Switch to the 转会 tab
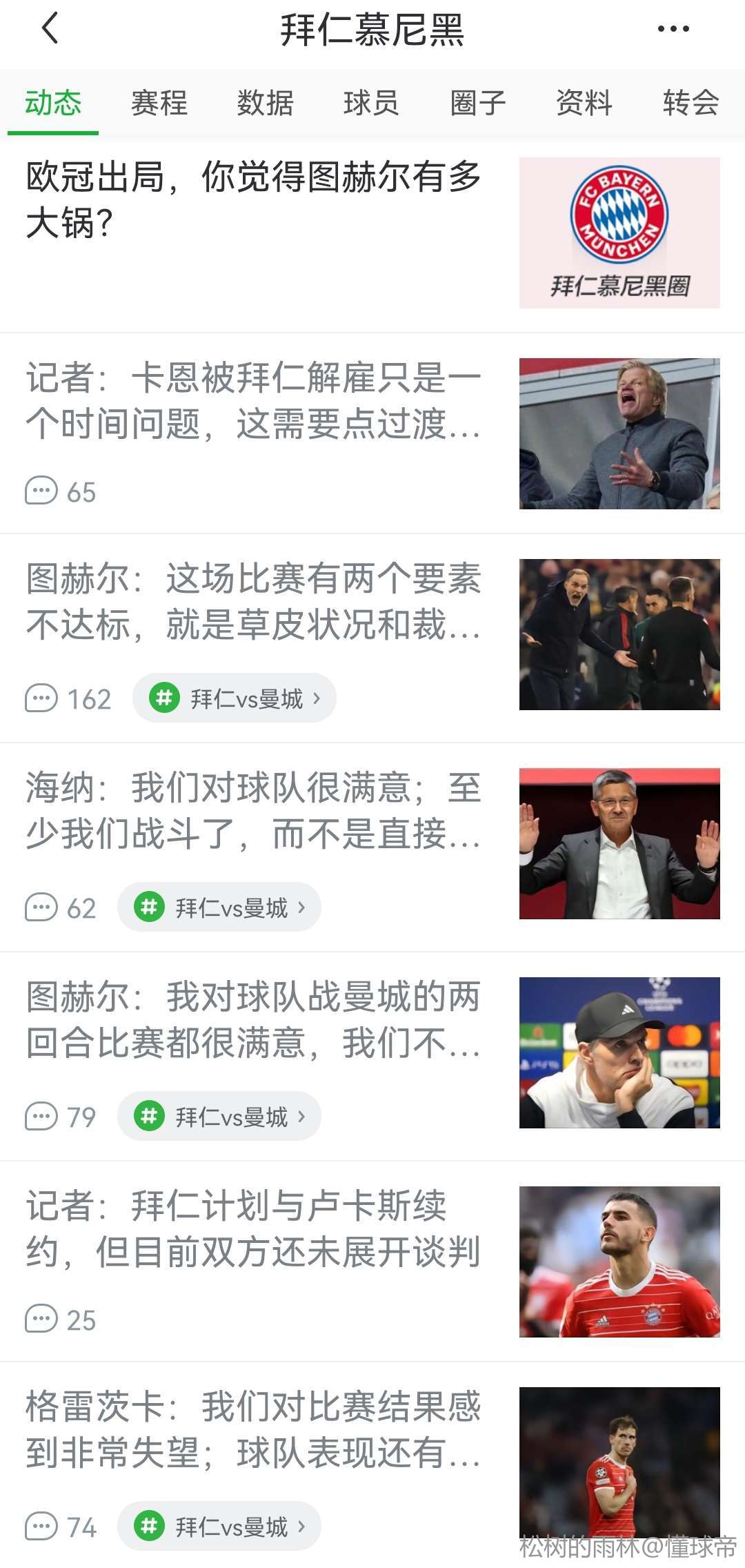This screenshot has height=1568, width=745. tap(691, 103)
